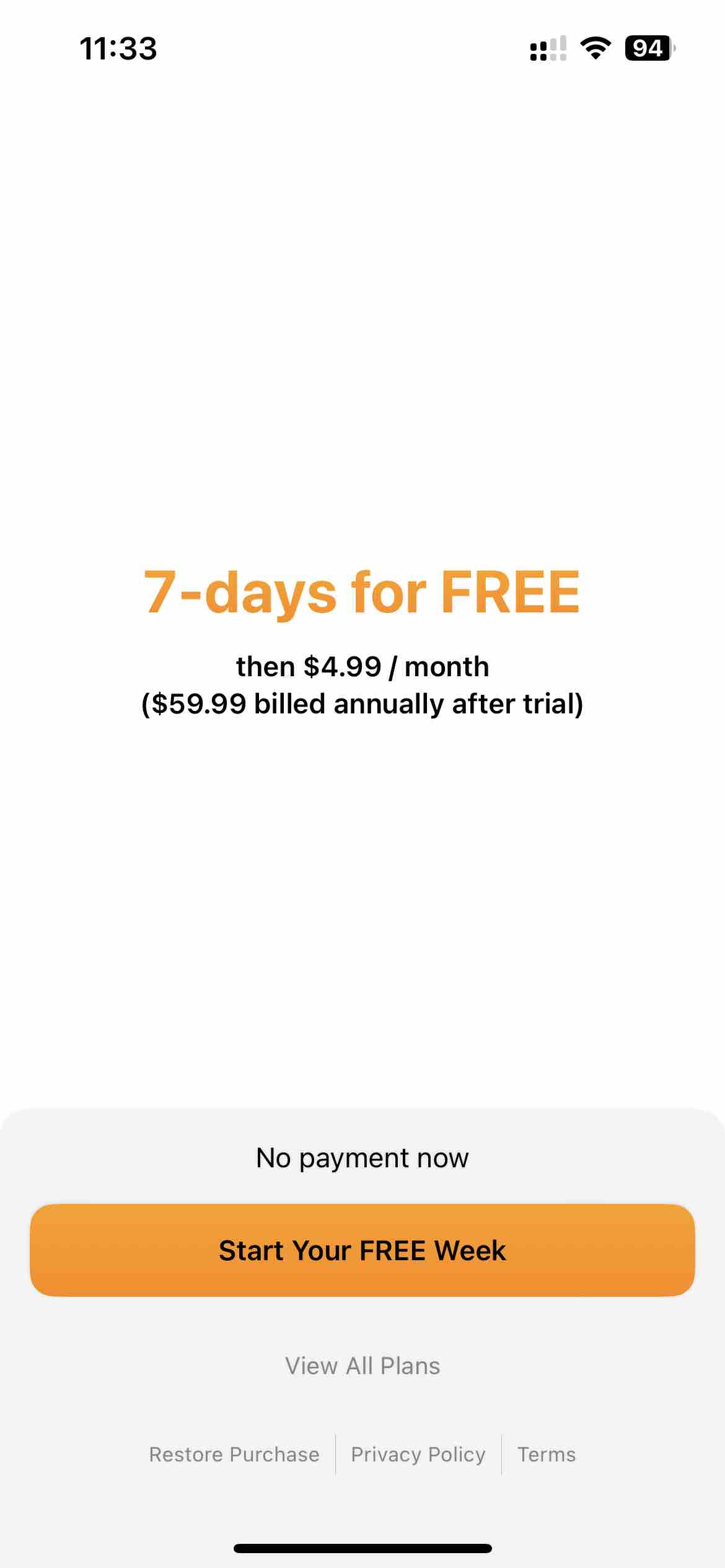Tap the Start Your FREE Week button

point(362,1250)
